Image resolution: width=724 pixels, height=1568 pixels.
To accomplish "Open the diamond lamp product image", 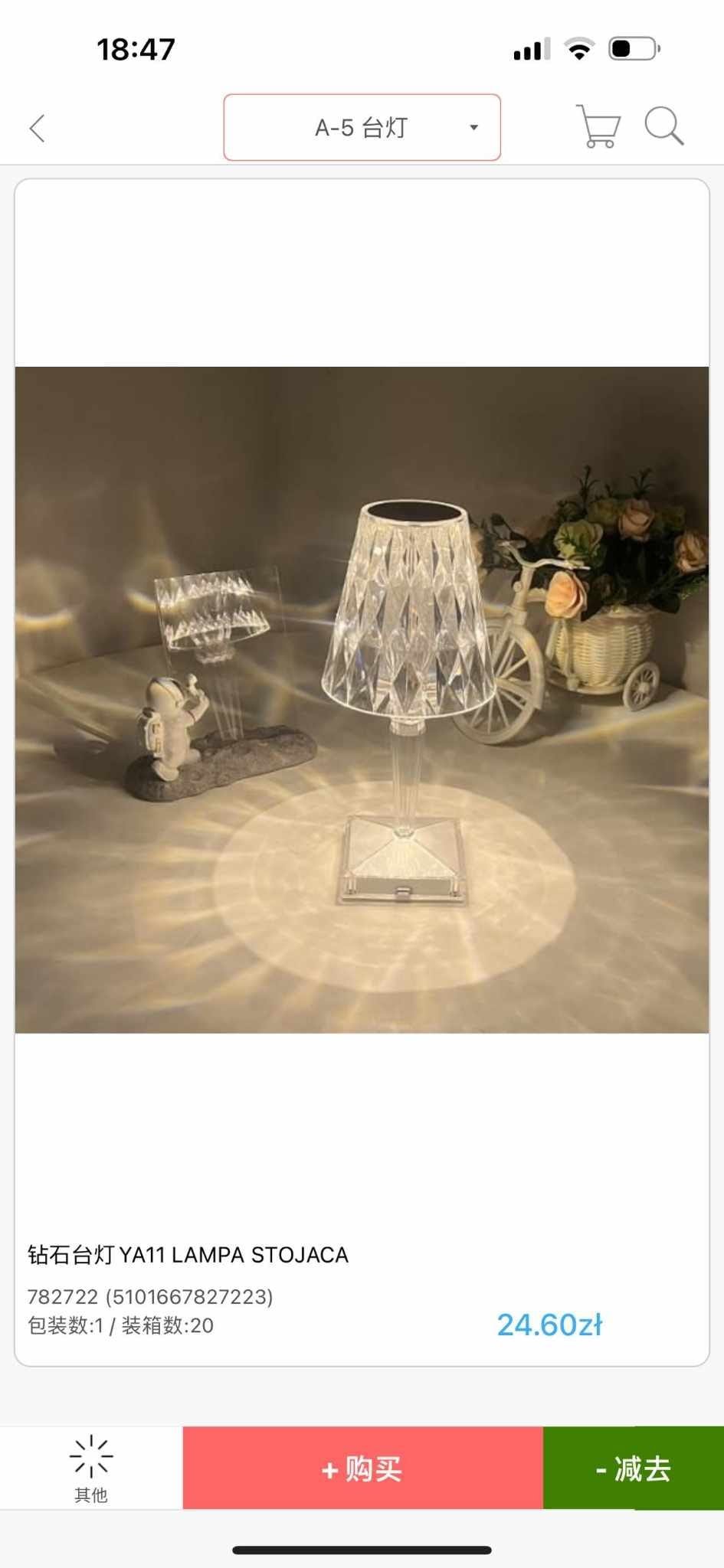I will point(362,700).
